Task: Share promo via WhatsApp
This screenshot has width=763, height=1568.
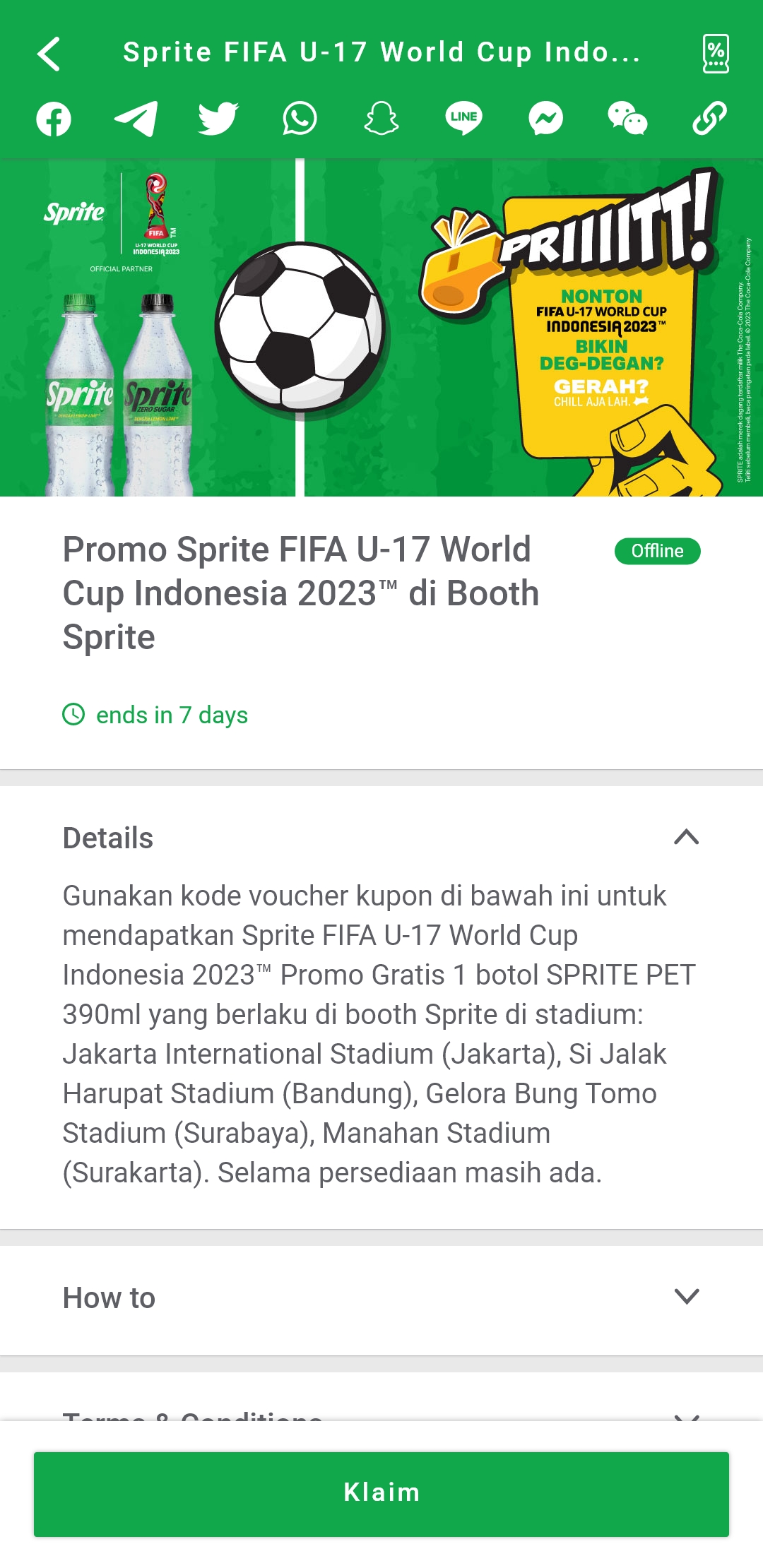Action: pos(300,119)
